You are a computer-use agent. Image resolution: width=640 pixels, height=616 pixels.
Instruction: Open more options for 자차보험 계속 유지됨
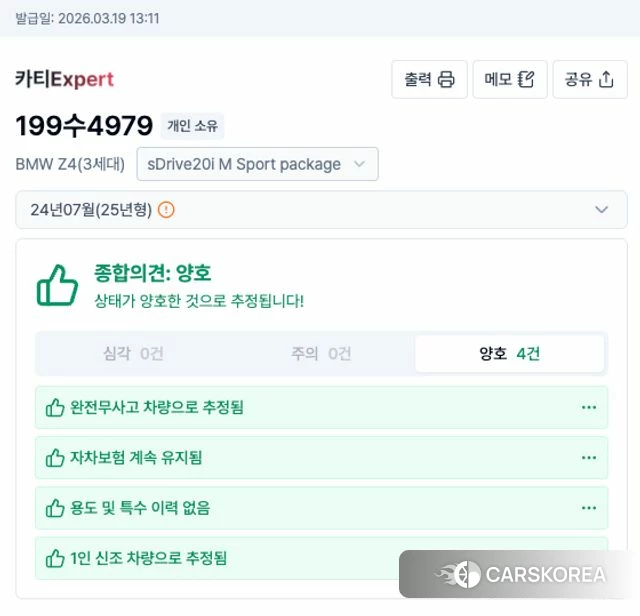(588, 458)
